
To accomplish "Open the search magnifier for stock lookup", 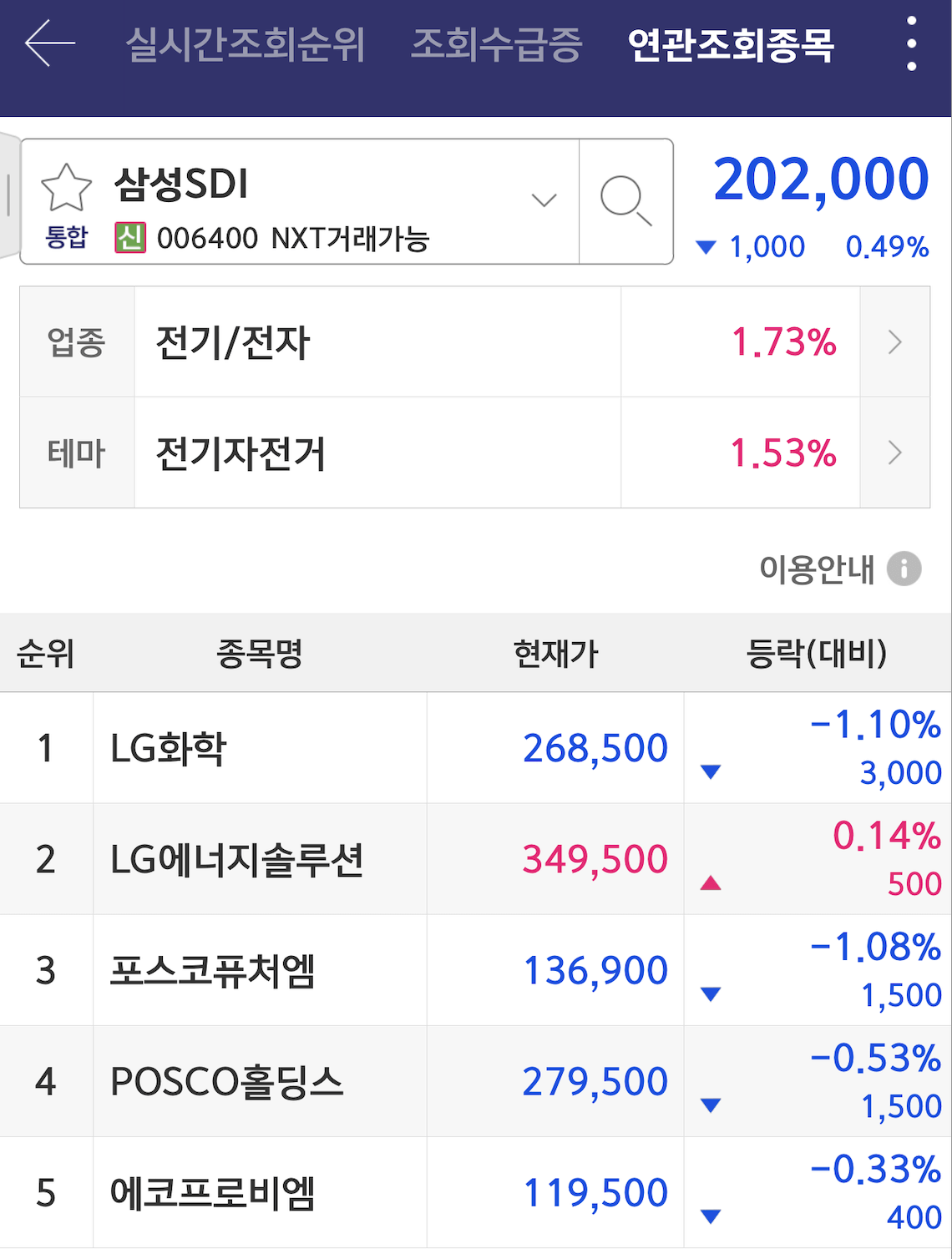I will [630, 200].
